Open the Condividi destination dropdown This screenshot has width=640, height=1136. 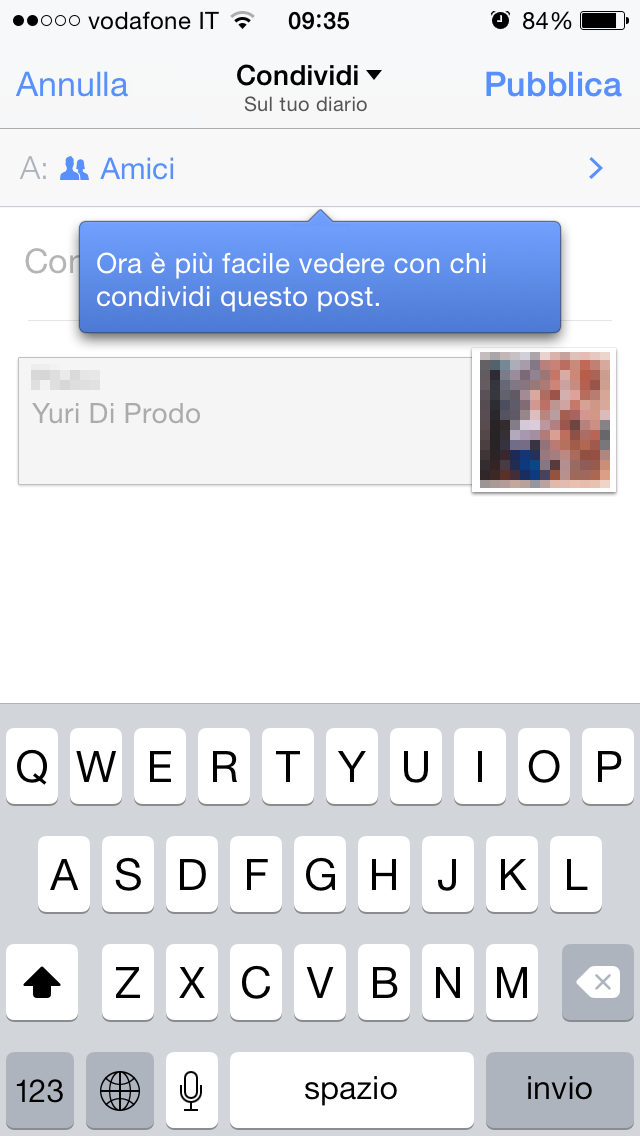coord(309,76)
